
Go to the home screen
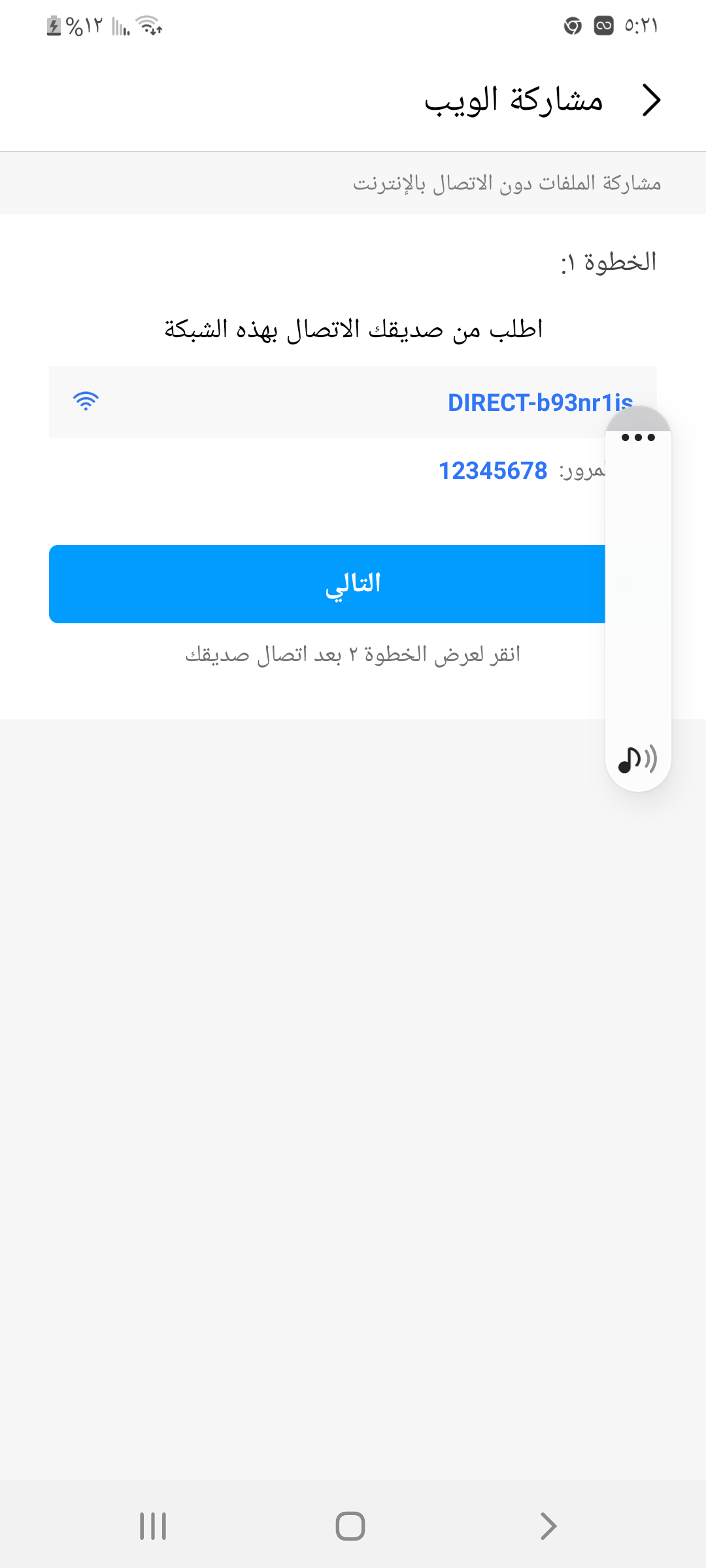click(x=350, y=1526)
